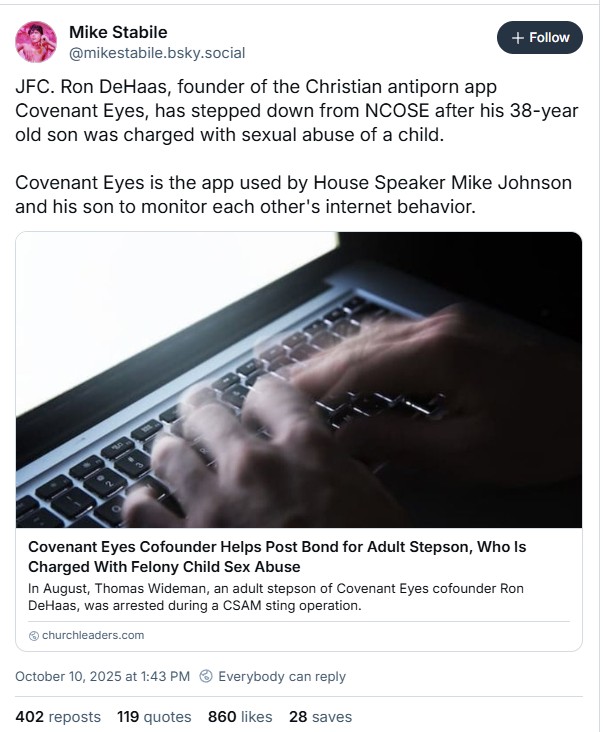Check the Everybody can reply setting
Viewport: 603px width, 732px height.
272,676
